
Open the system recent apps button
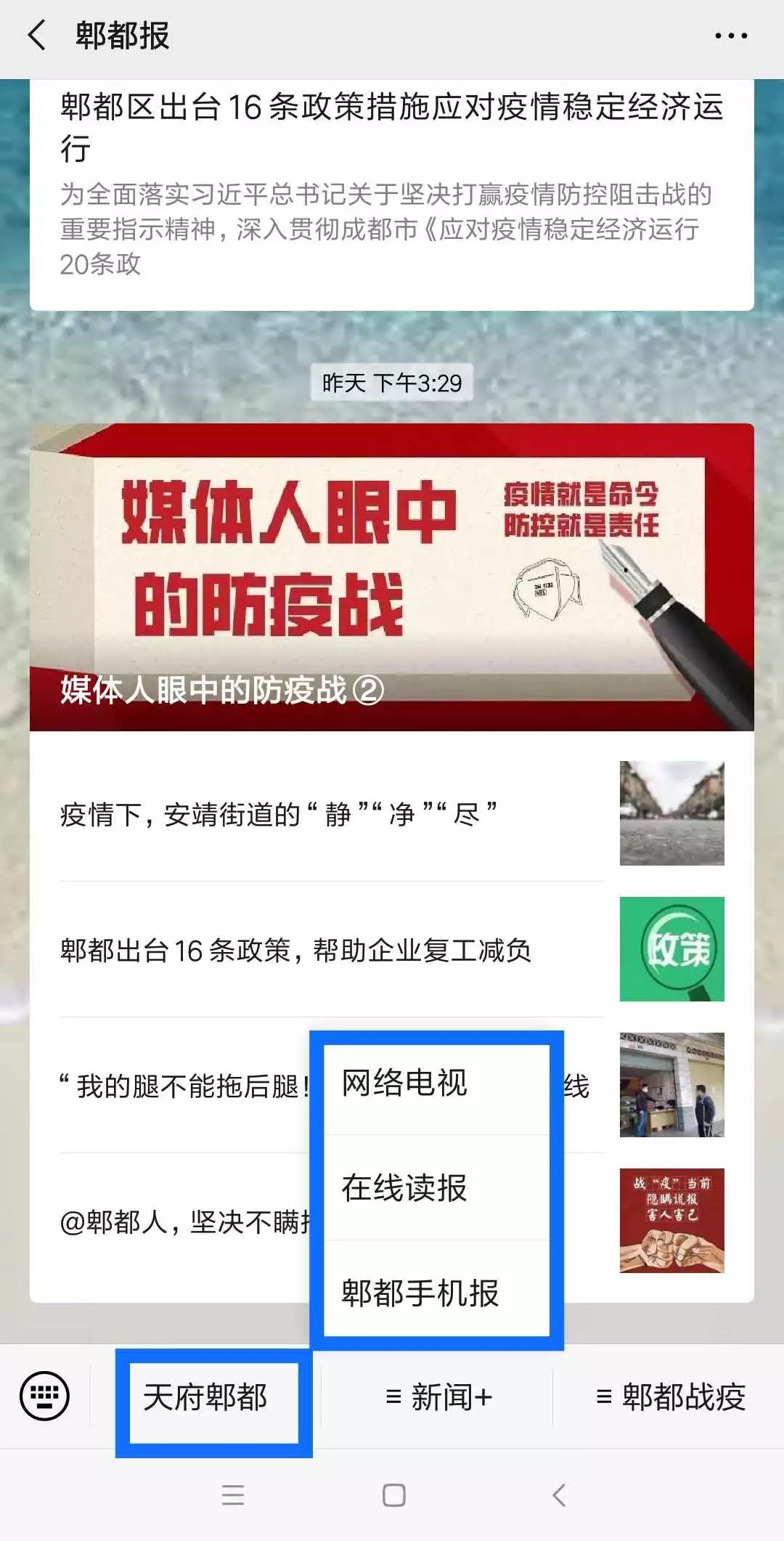click(x=232, y=1495)
